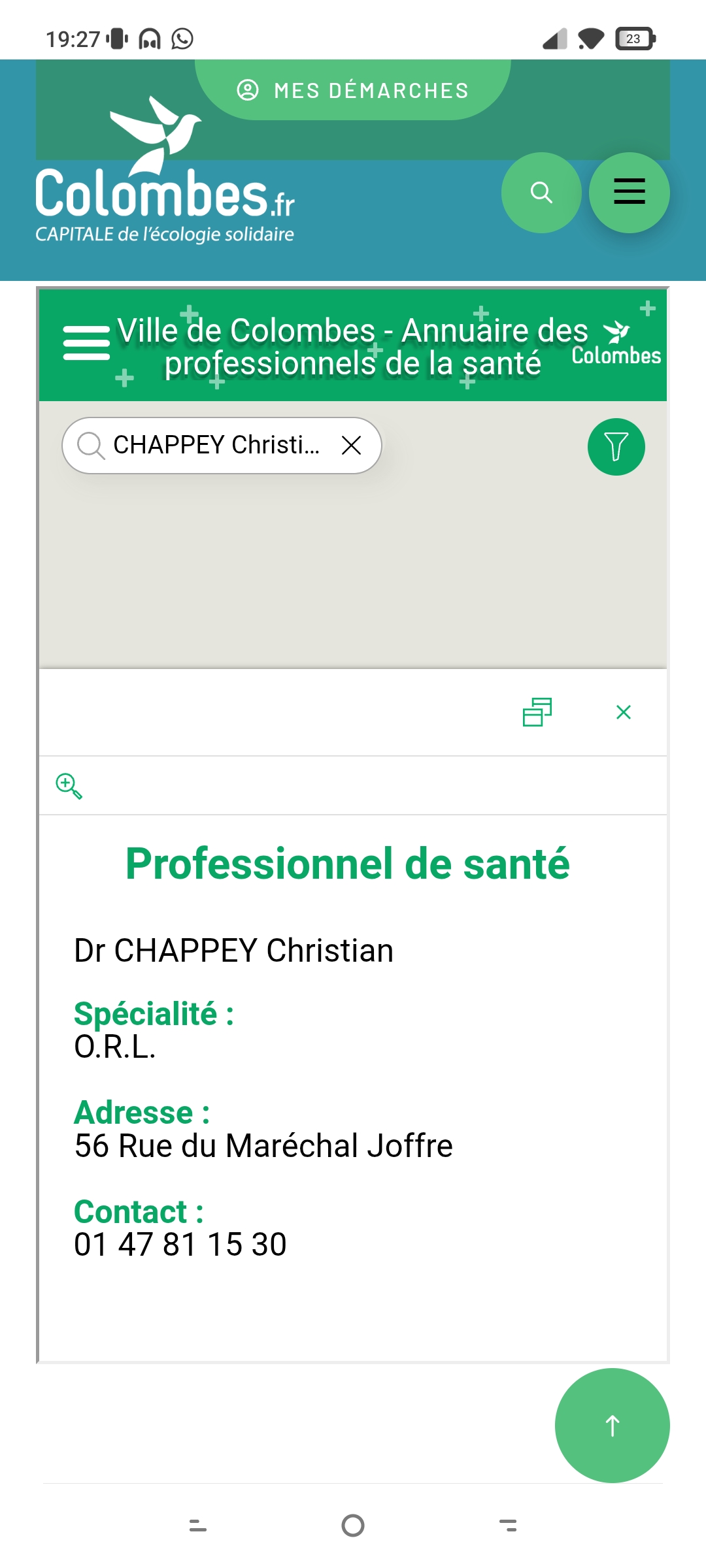
Task: Open the filter funnel button
Action: (x=616, y=447)
